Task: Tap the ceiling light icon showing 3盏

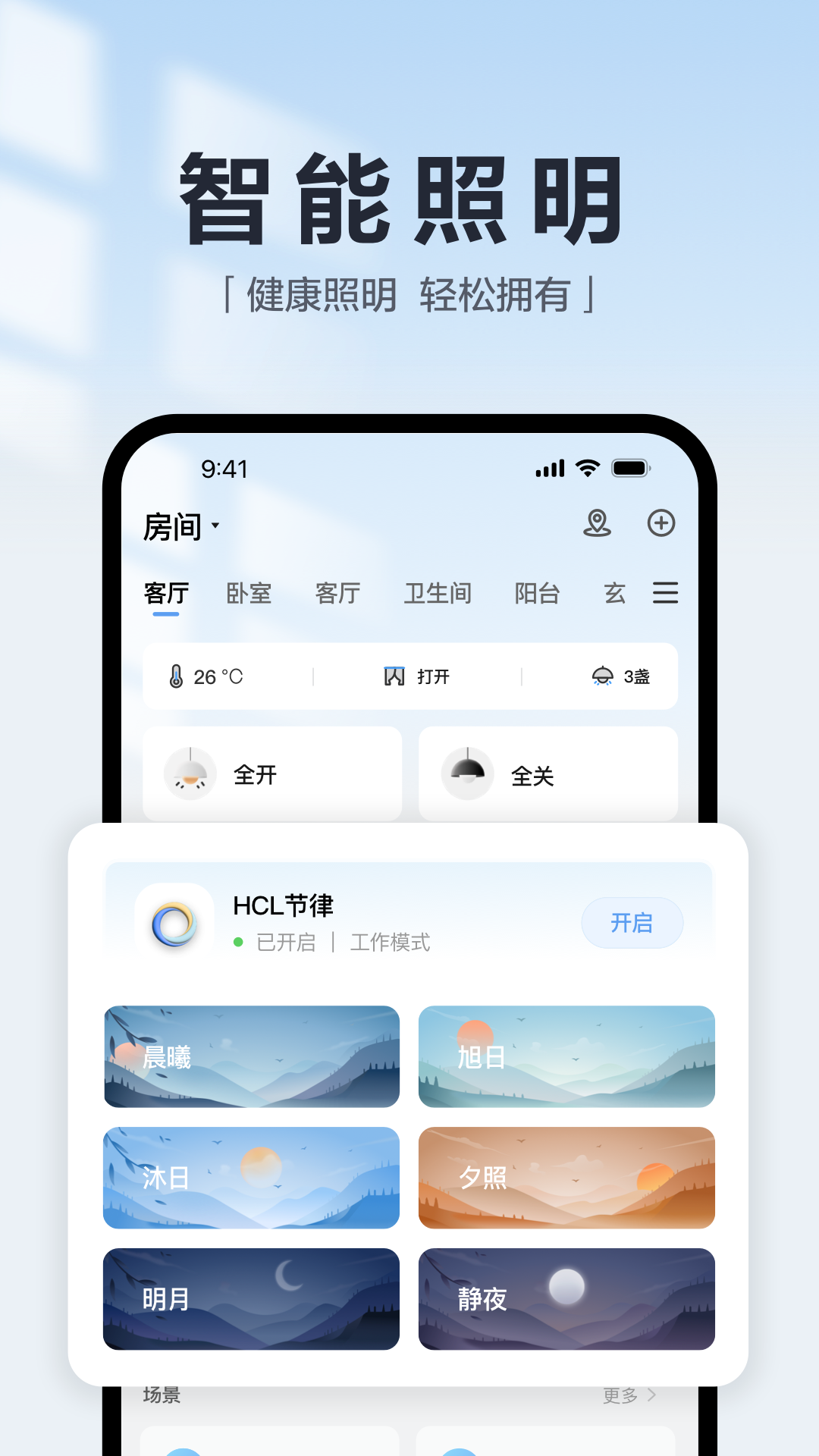Action: click(x=603, y=676)
